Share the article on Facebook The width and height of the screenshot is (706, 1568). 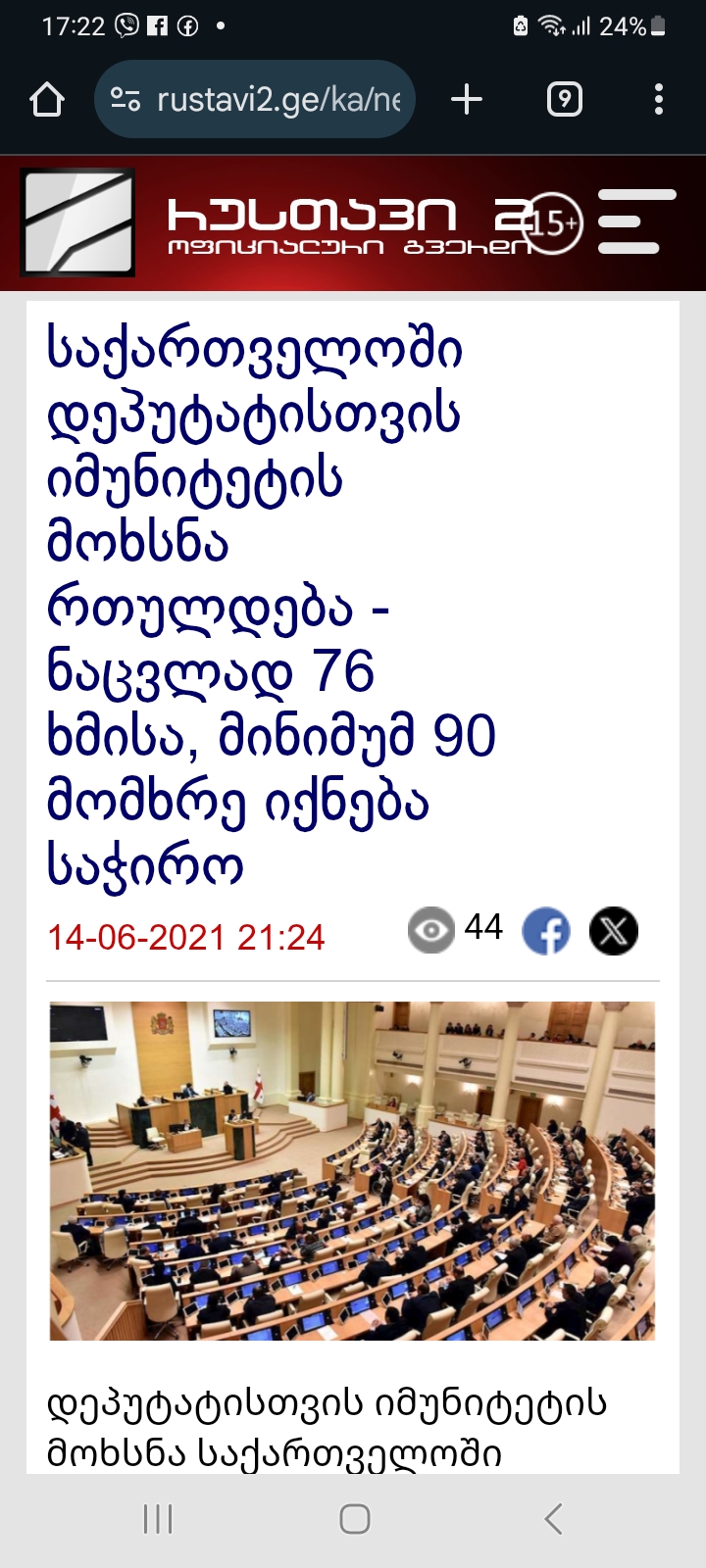[x=546, y=931]
